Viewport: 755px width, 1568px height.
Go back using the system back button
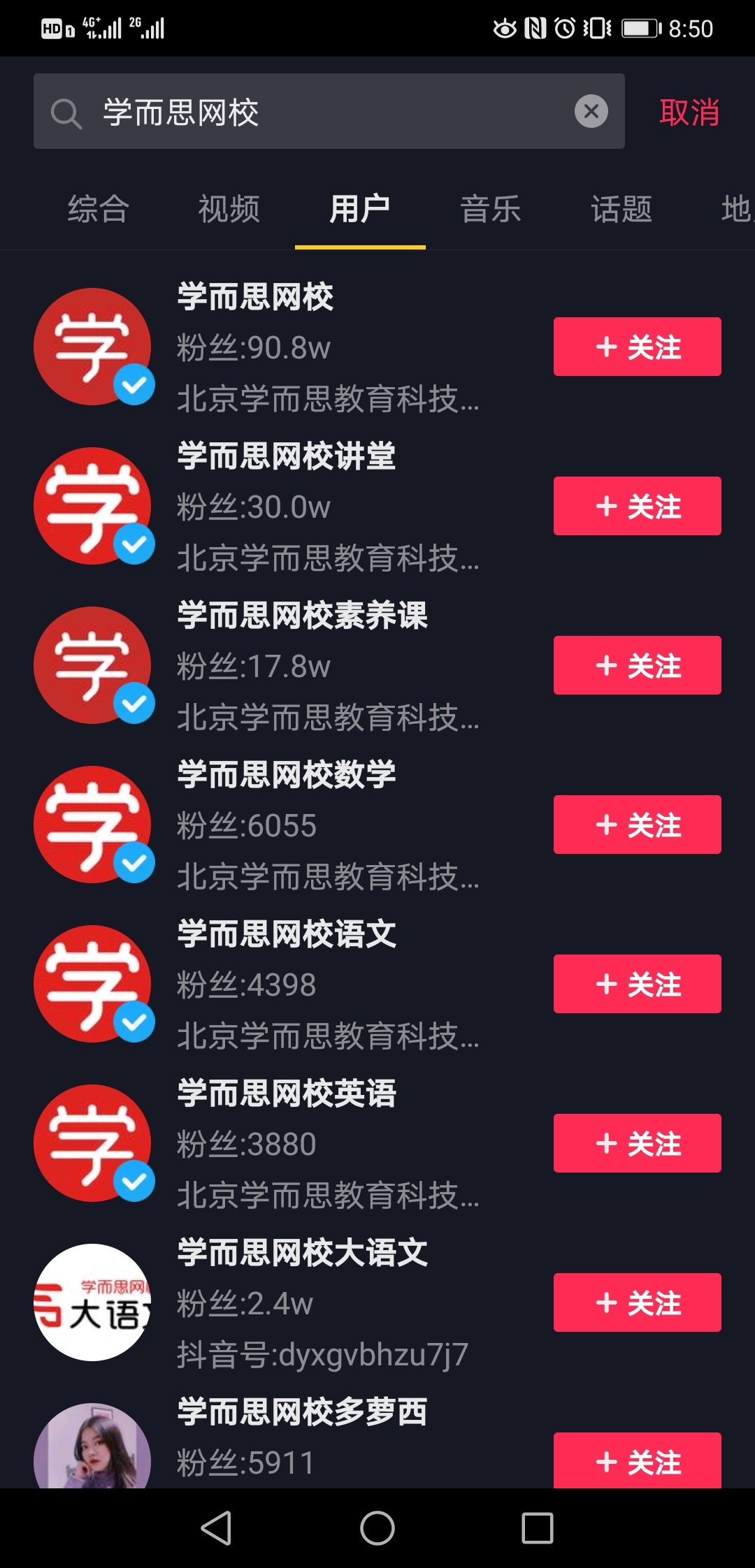[216, 1527]
